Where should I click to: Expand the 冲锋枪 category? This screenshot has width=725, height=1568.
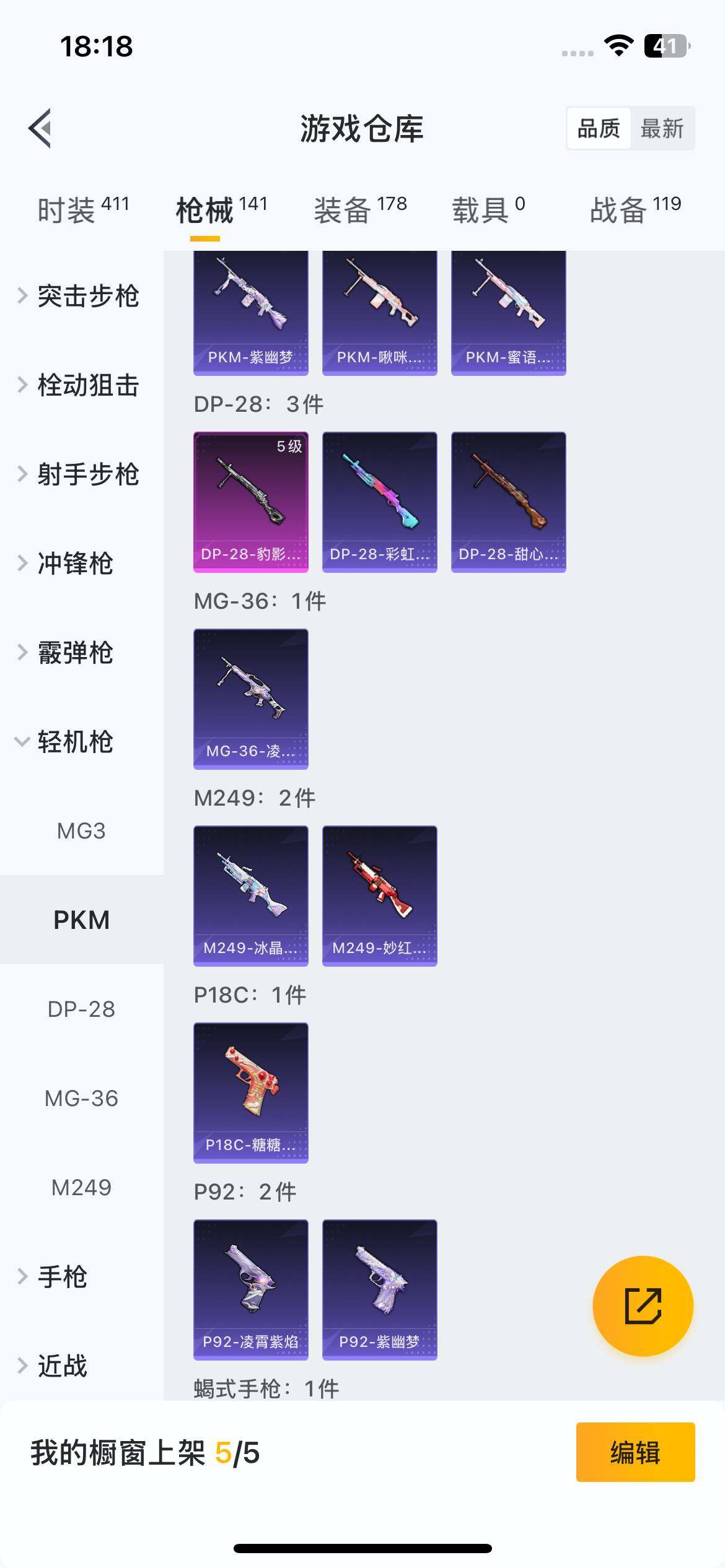point(74,564)
